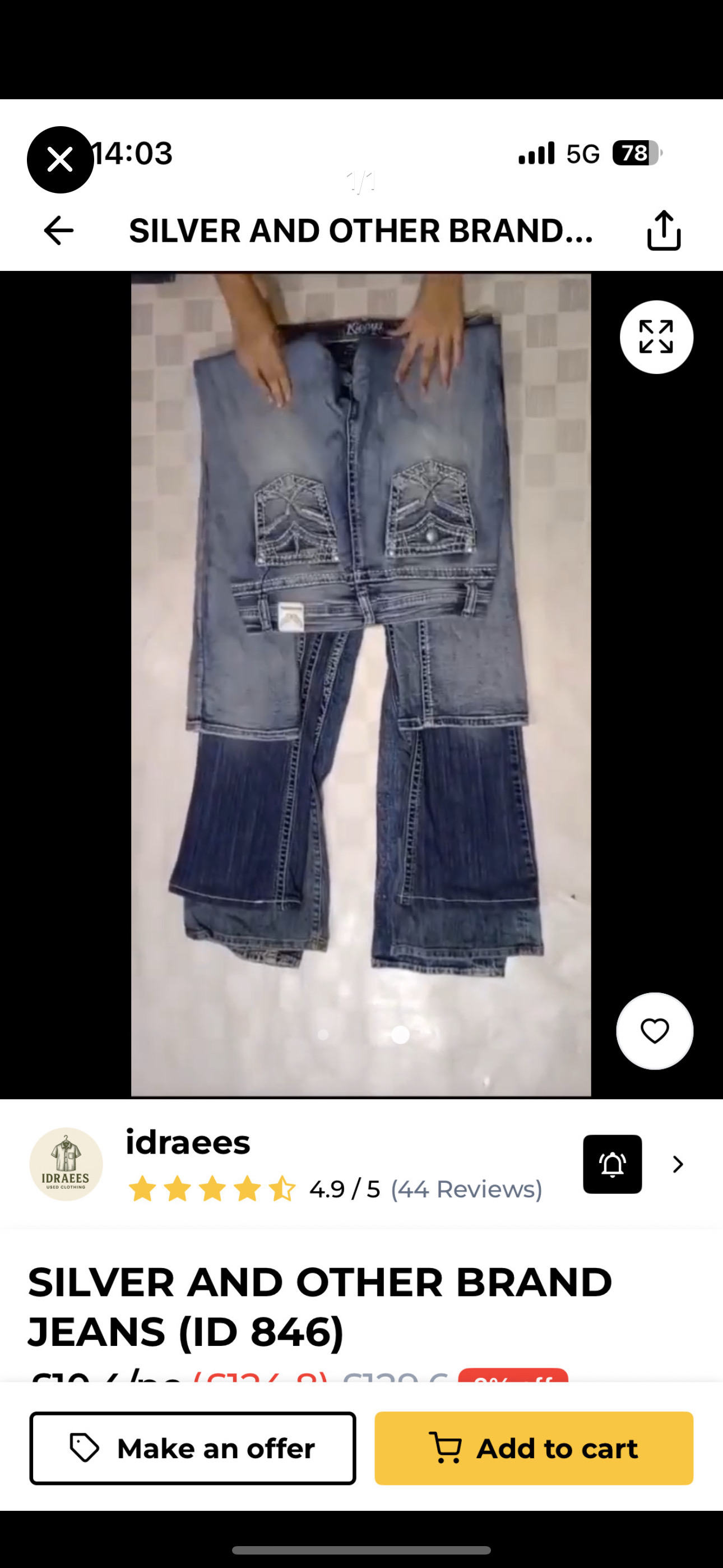Make an offer on the jeans
723x1568 pixels.
(192, 1448)
